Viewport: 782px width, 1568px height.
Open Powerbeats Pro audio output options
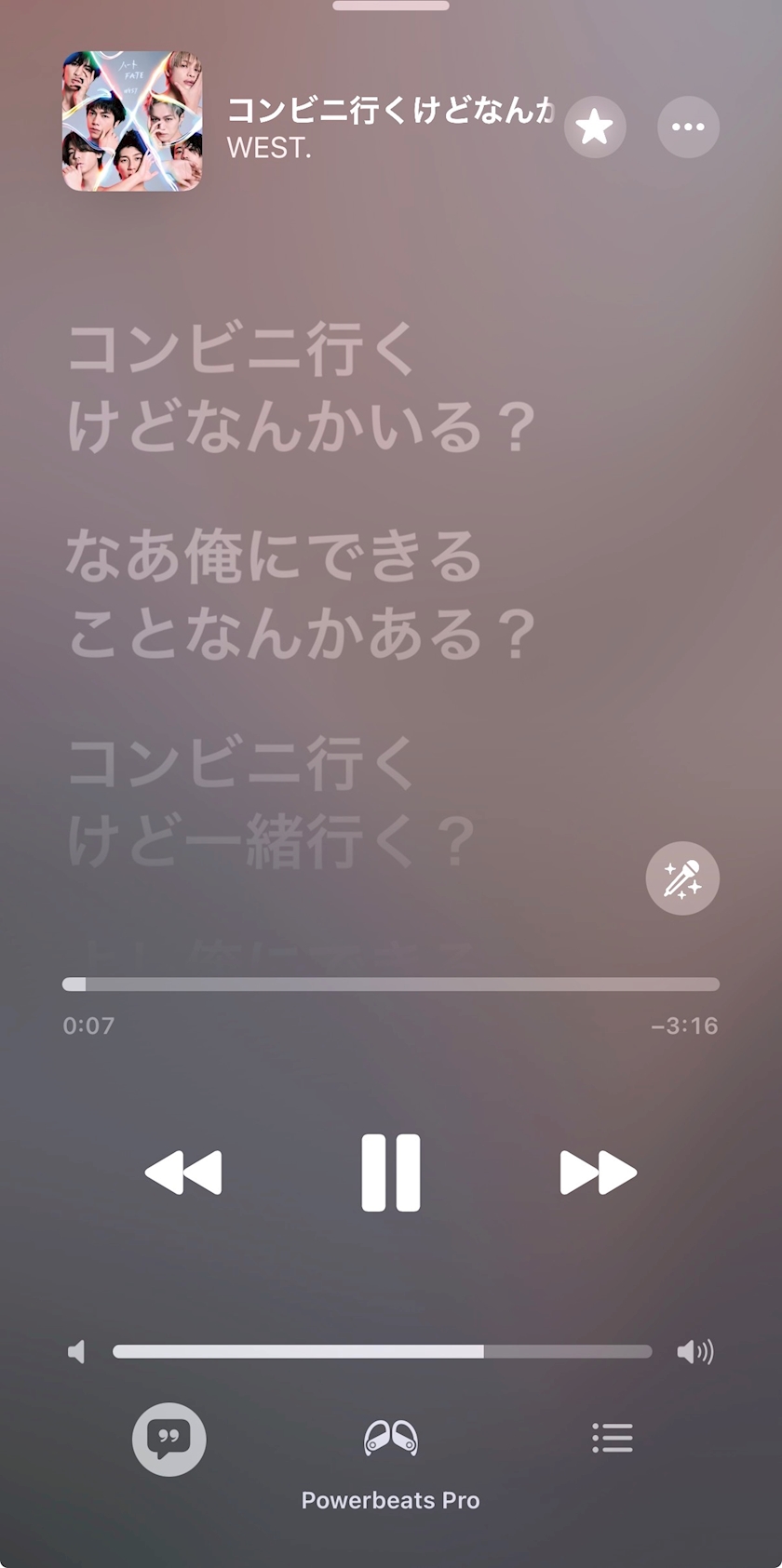(x=391, y=1439)
